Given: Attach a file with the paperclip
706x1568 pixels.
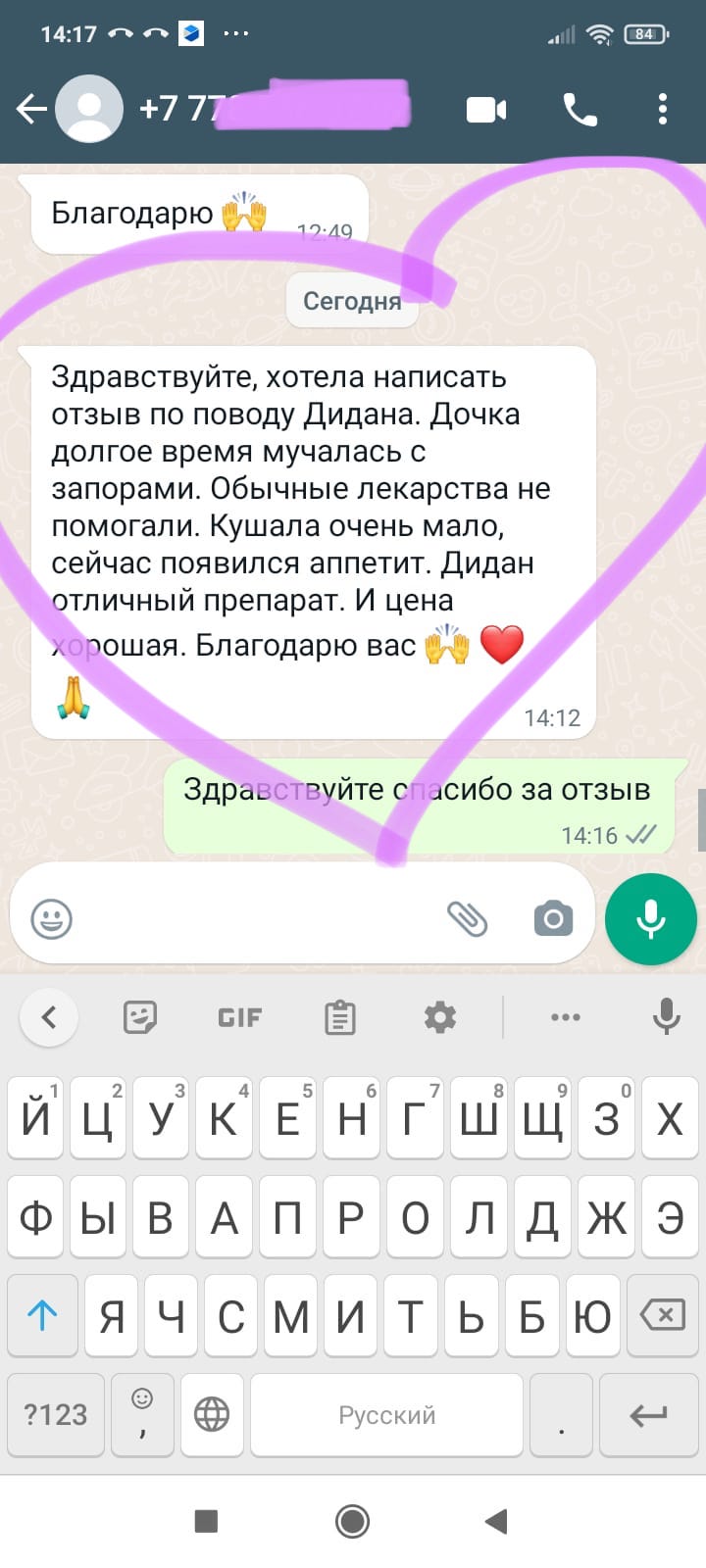Looking at the screenshot, I should click(468, 918).
